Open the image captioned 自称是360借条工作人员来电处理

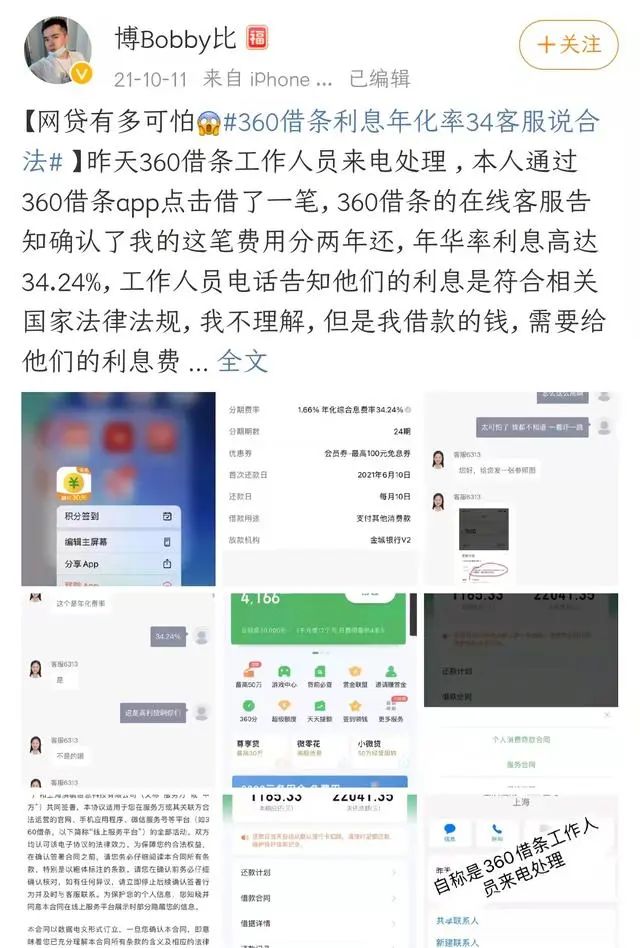pyautogui.click(x=521, y=872)
